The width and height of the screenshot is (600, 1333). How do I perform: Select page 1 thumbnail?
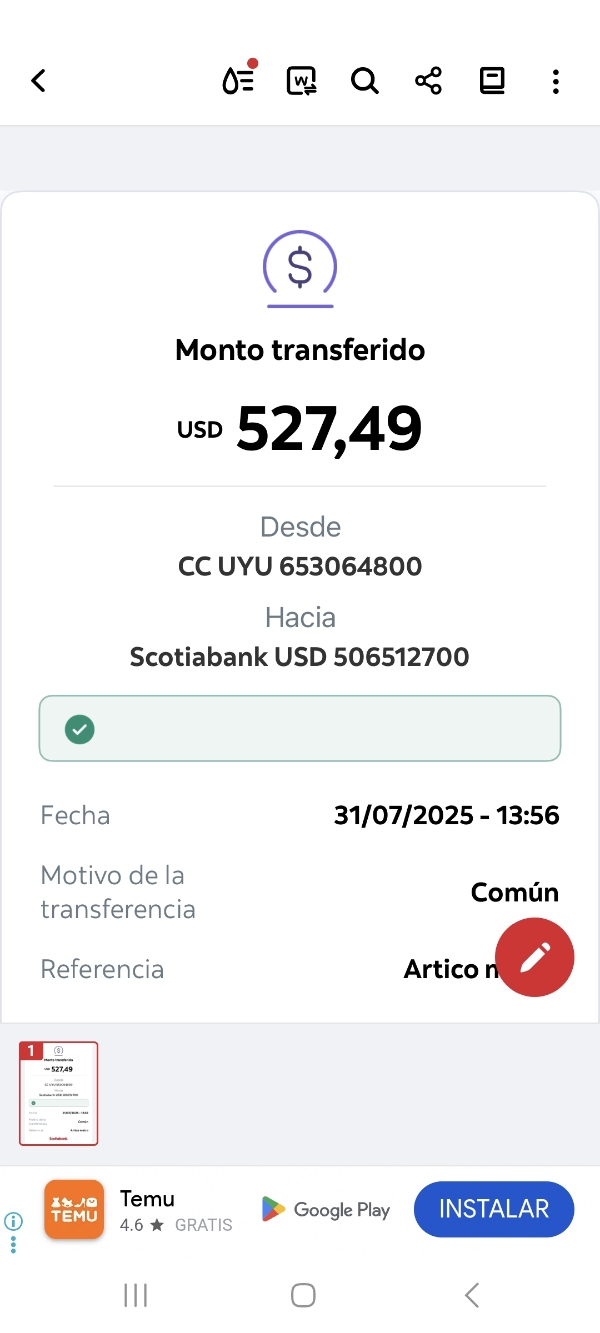click(59, 1093)
